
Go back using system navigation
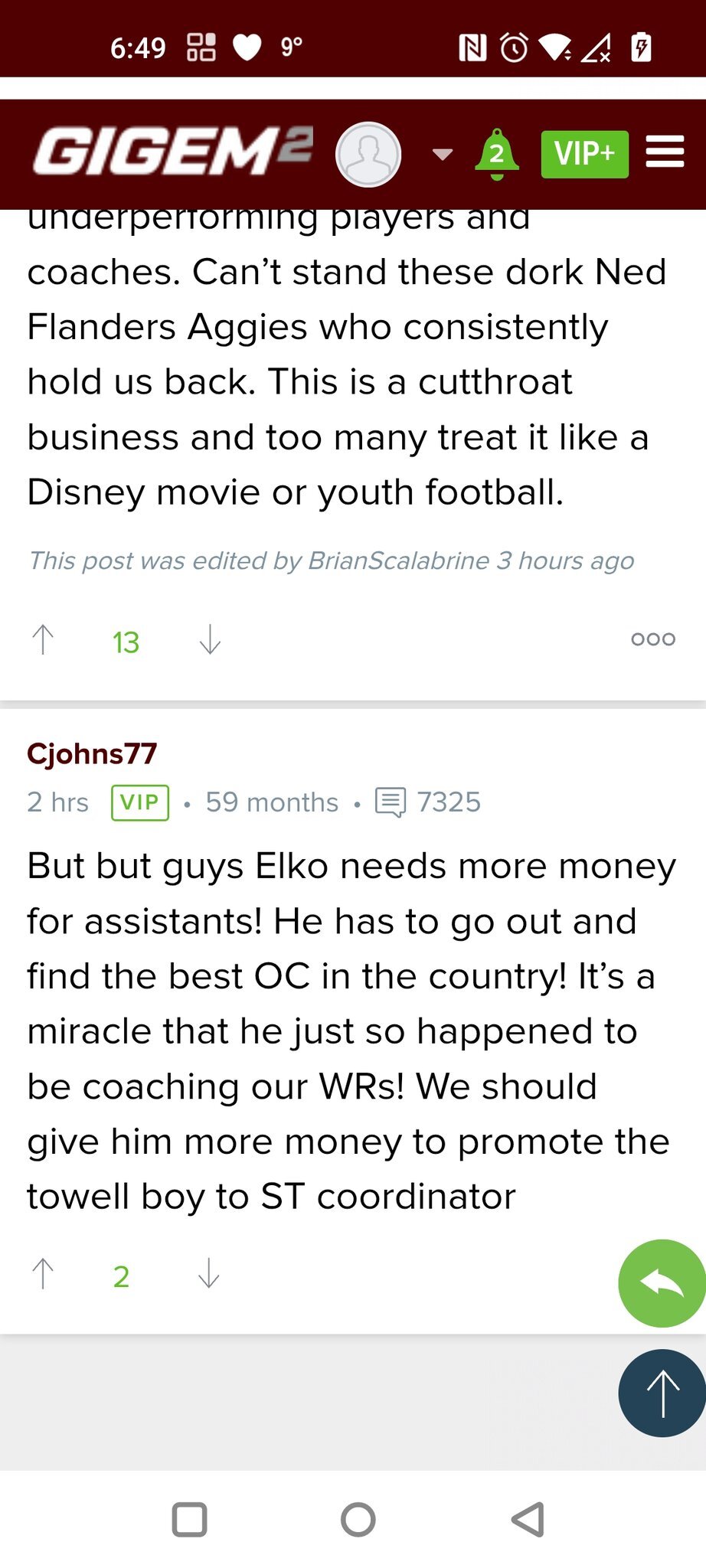(x=528, y=1520)
